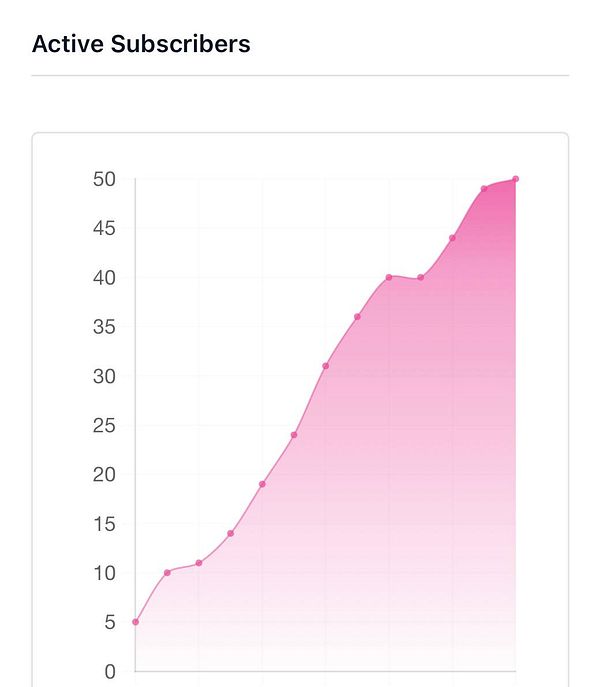Show the data point at 31 subscribers
This screenshot has width=600, height=687.
pyautogui.click(x=326, y=366)
